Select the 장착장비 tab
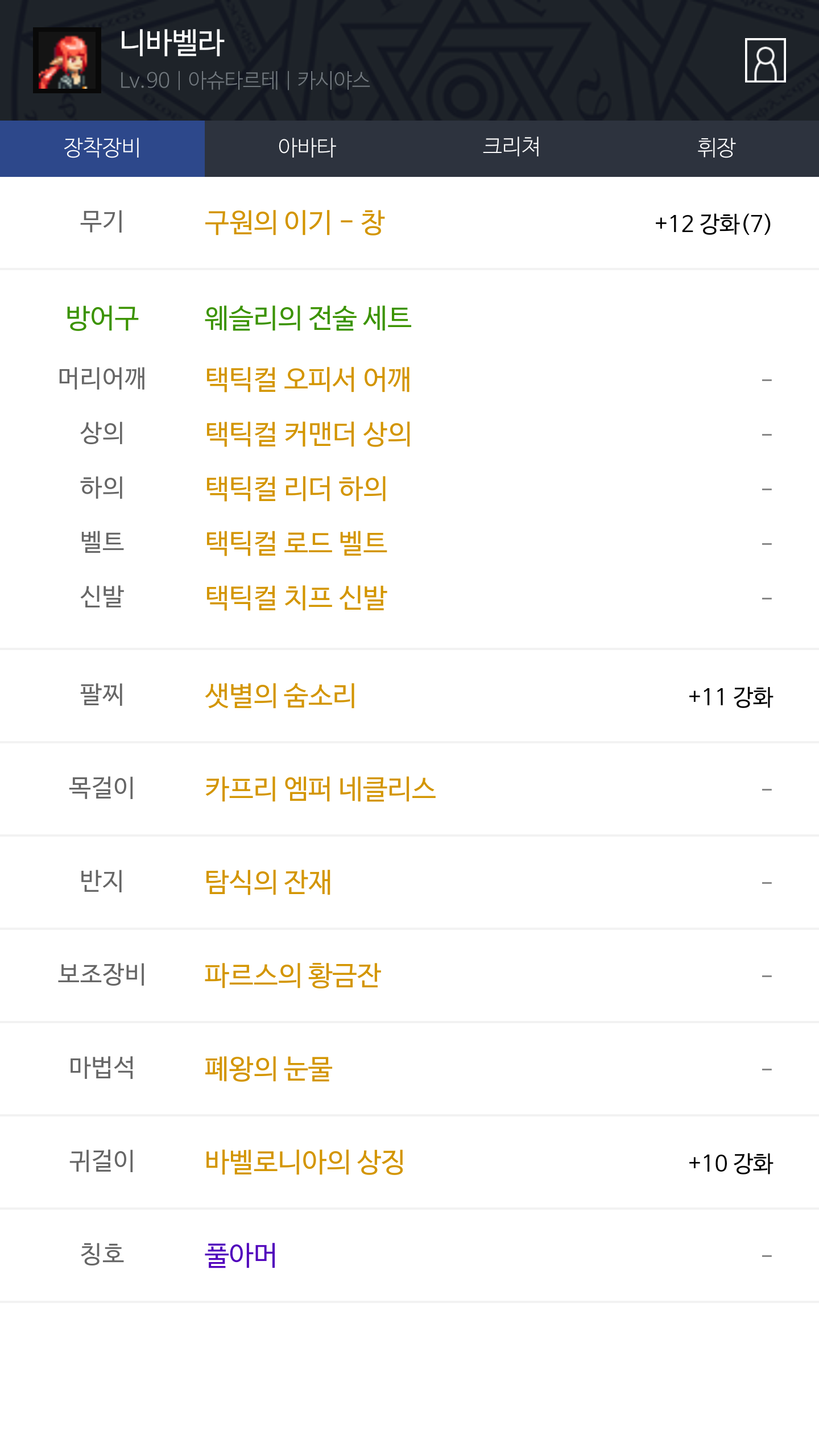The height and width of the screenshot is (1456, 819). coord(102,148)
